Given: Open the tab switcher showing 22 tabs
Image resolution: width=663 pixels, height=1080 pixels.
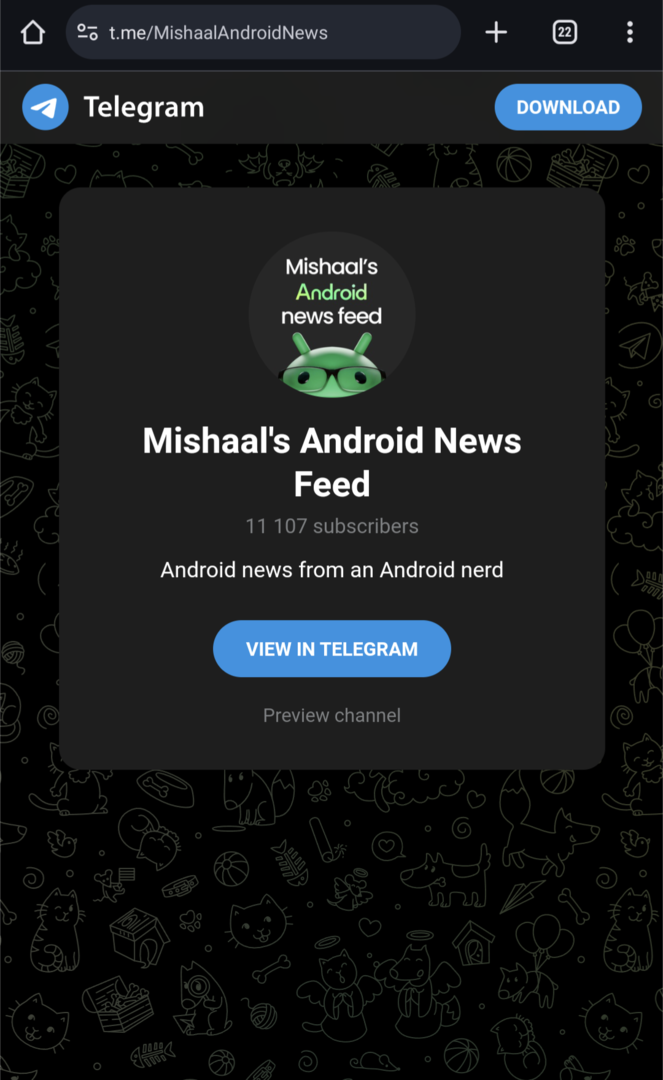Looking at the screenshot, I should coord(564,33).
